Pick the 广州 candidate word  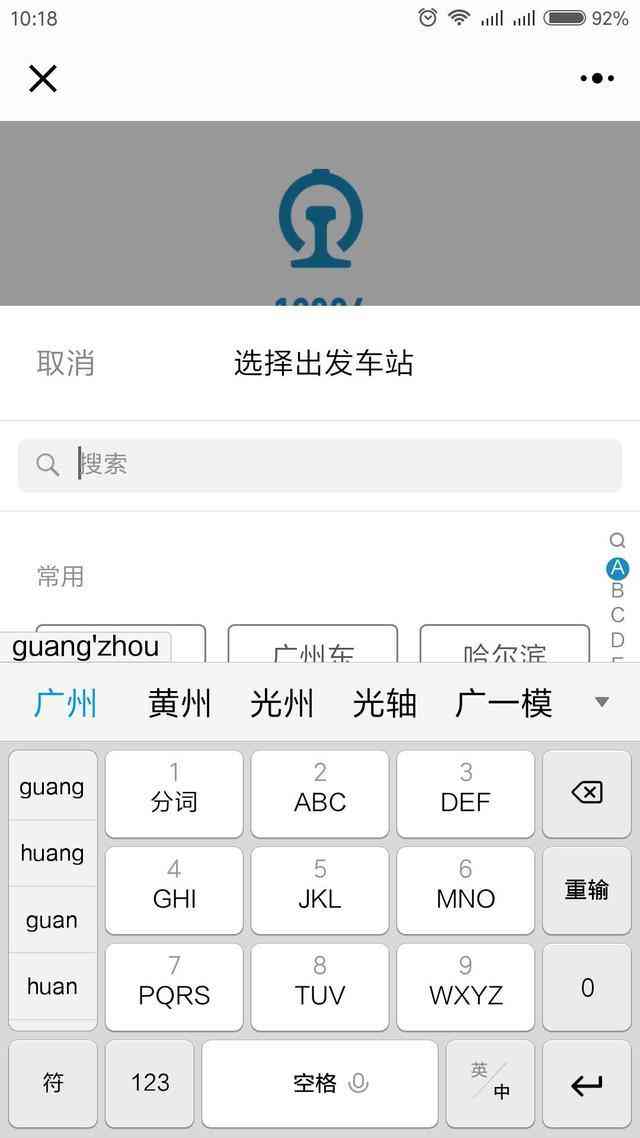pyautogui.click(x=66, y=703)
